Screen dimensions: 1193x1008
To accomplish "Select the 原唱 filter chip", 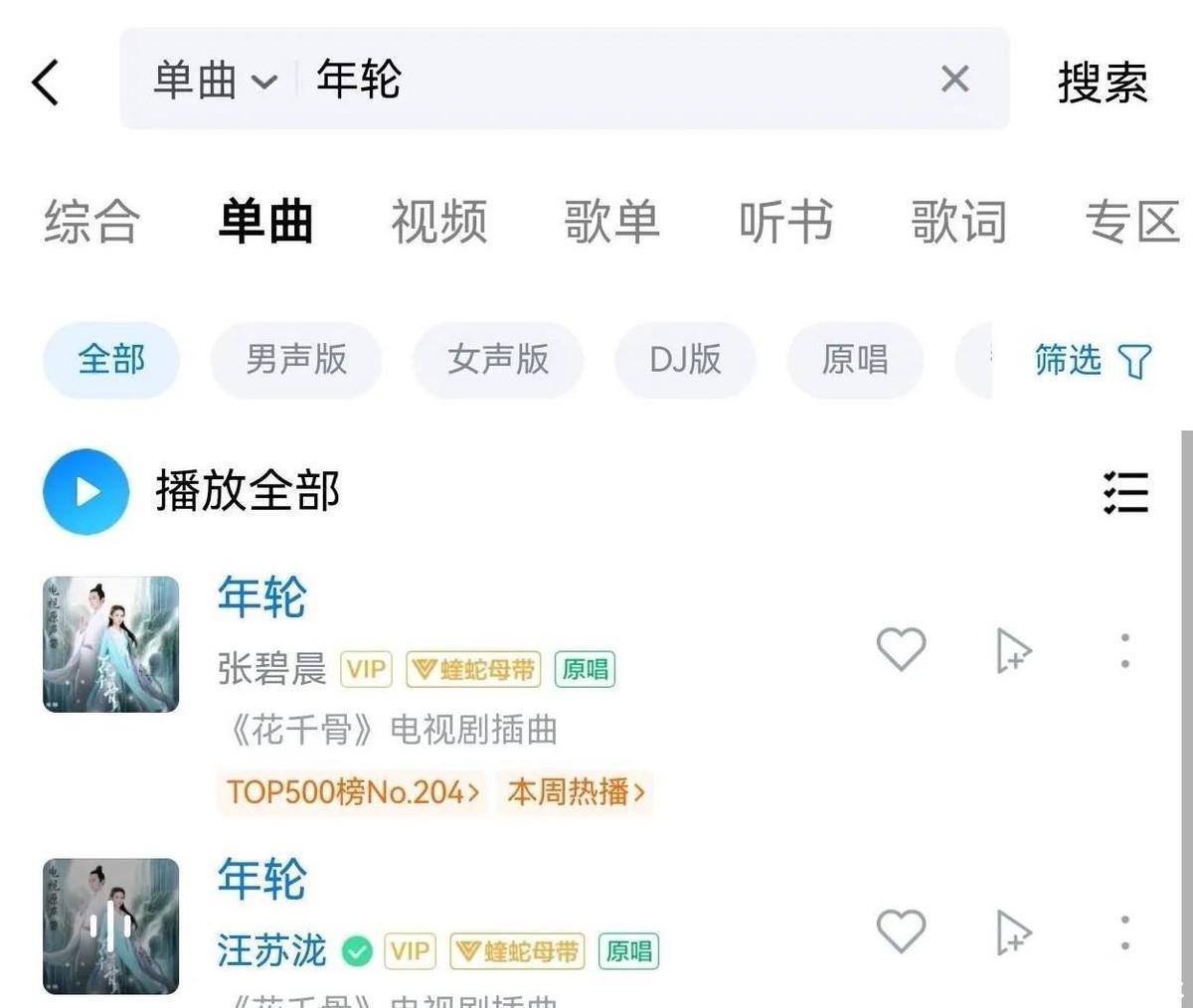I will pos(855,359).
